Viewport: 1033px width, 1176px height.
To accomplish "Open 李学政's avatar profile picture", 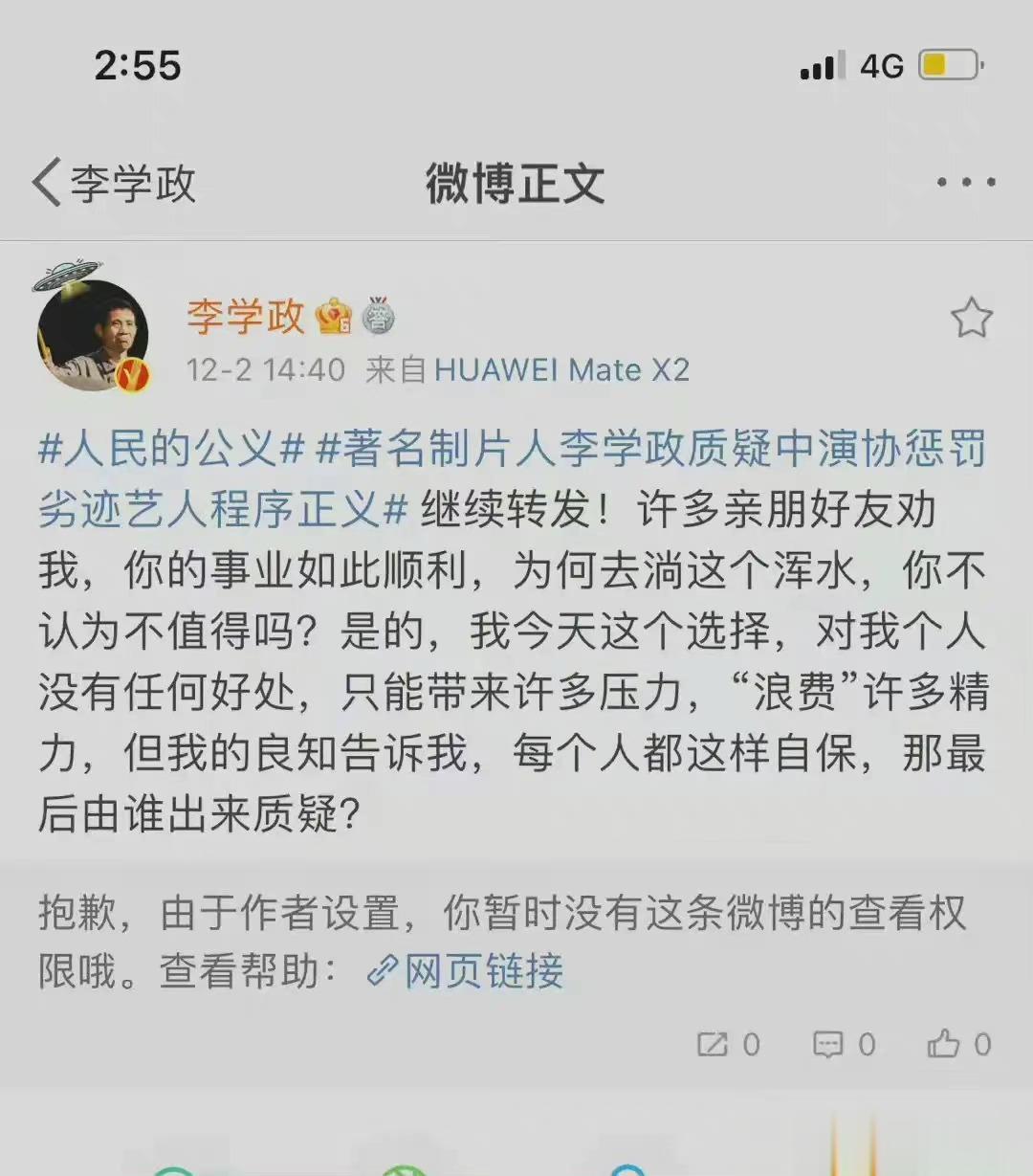I will pyautogui.click(x=93, y=334).
